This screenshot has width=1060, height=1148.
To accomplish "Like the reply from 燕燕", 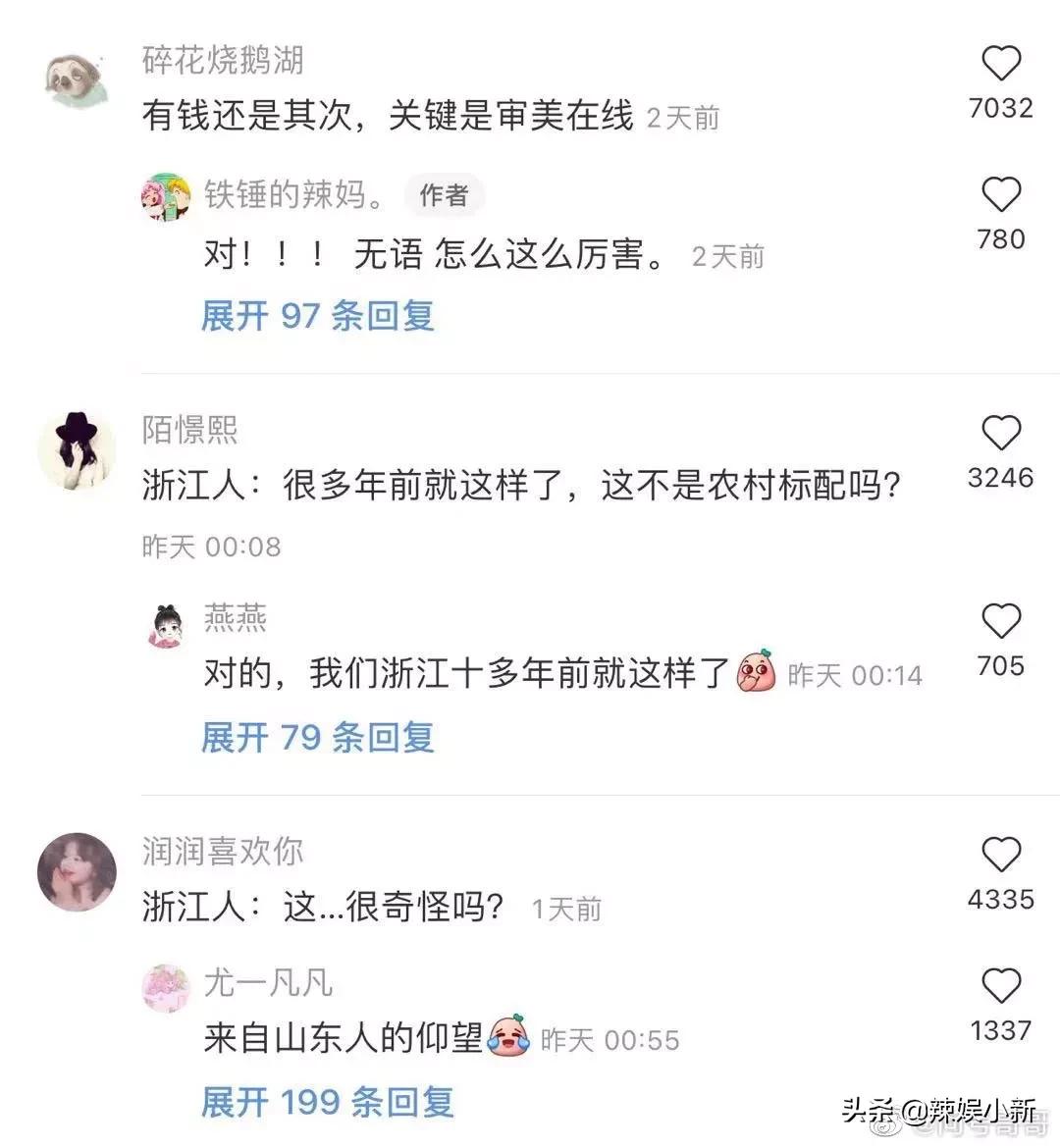I will (x=1000, y=622).
